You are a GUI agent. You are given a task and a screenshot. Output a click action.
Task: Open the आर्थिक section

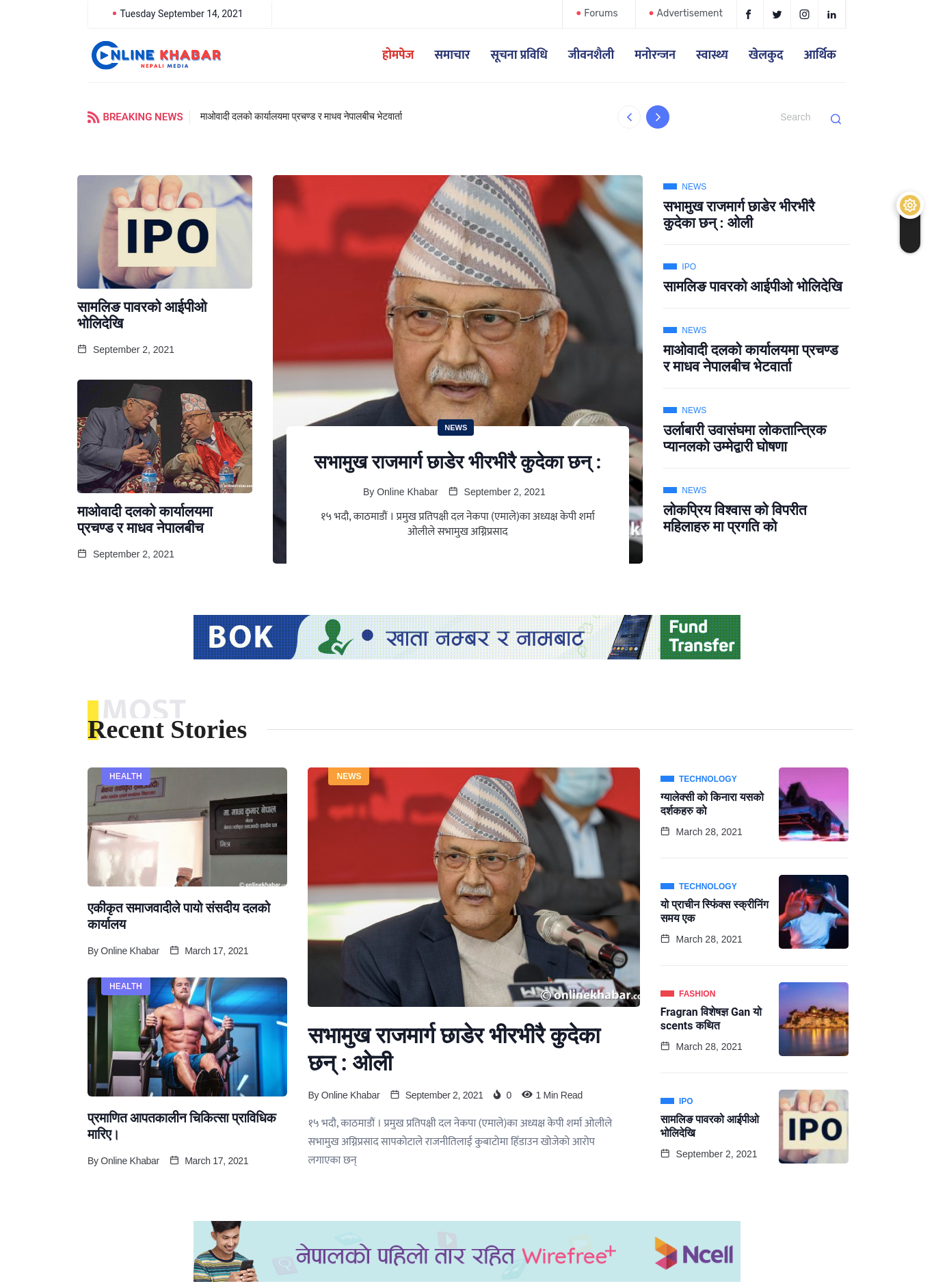coord(819,55)
